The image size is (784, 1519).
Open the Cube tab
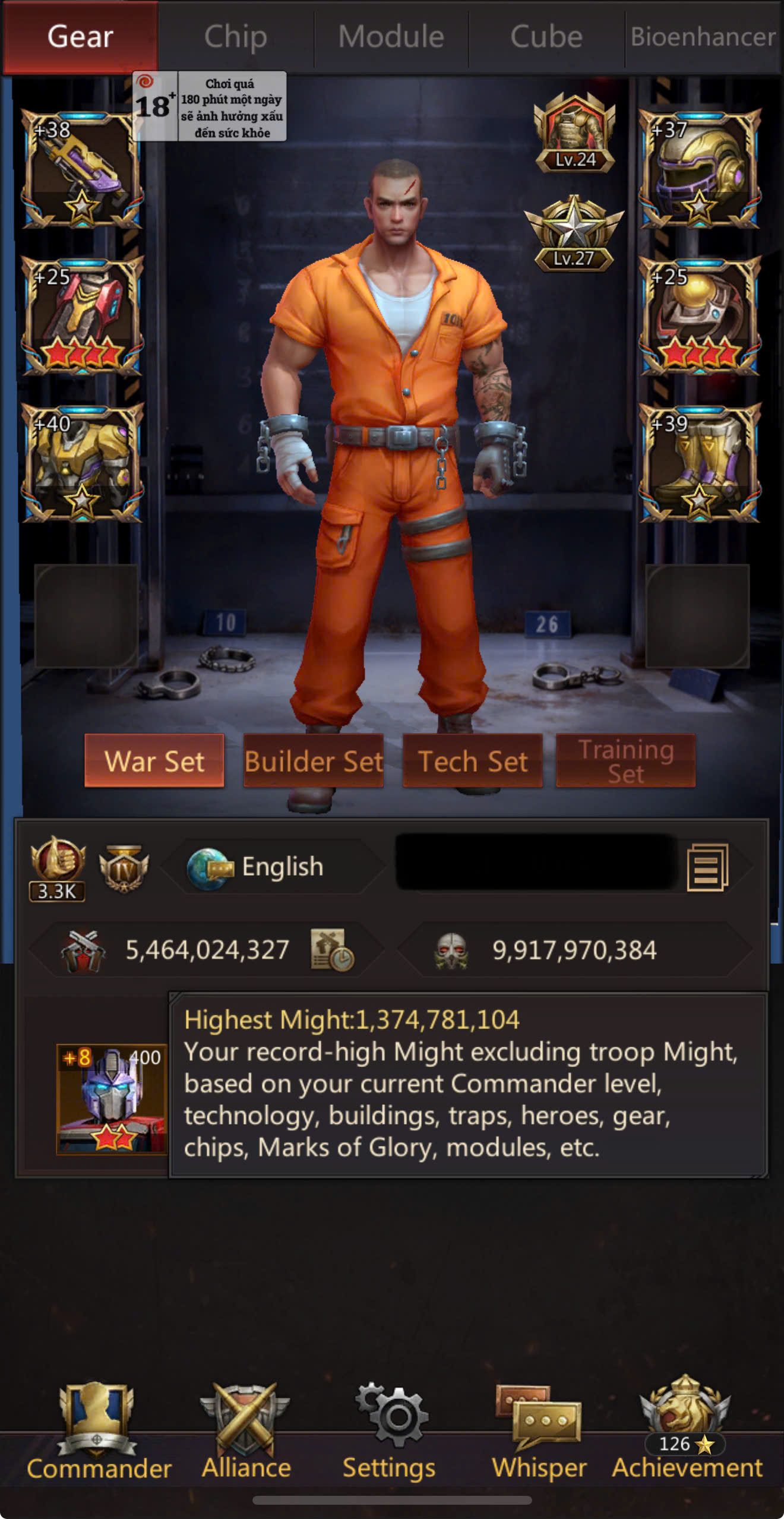546,37
